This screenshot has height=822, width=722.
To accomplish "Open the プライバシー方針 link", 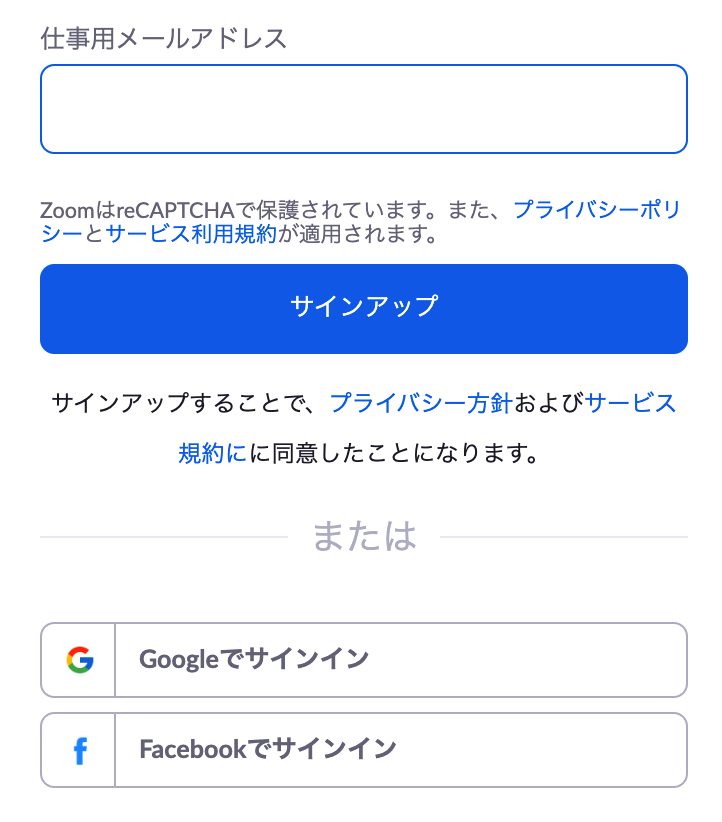I will (x=420, y=404).
